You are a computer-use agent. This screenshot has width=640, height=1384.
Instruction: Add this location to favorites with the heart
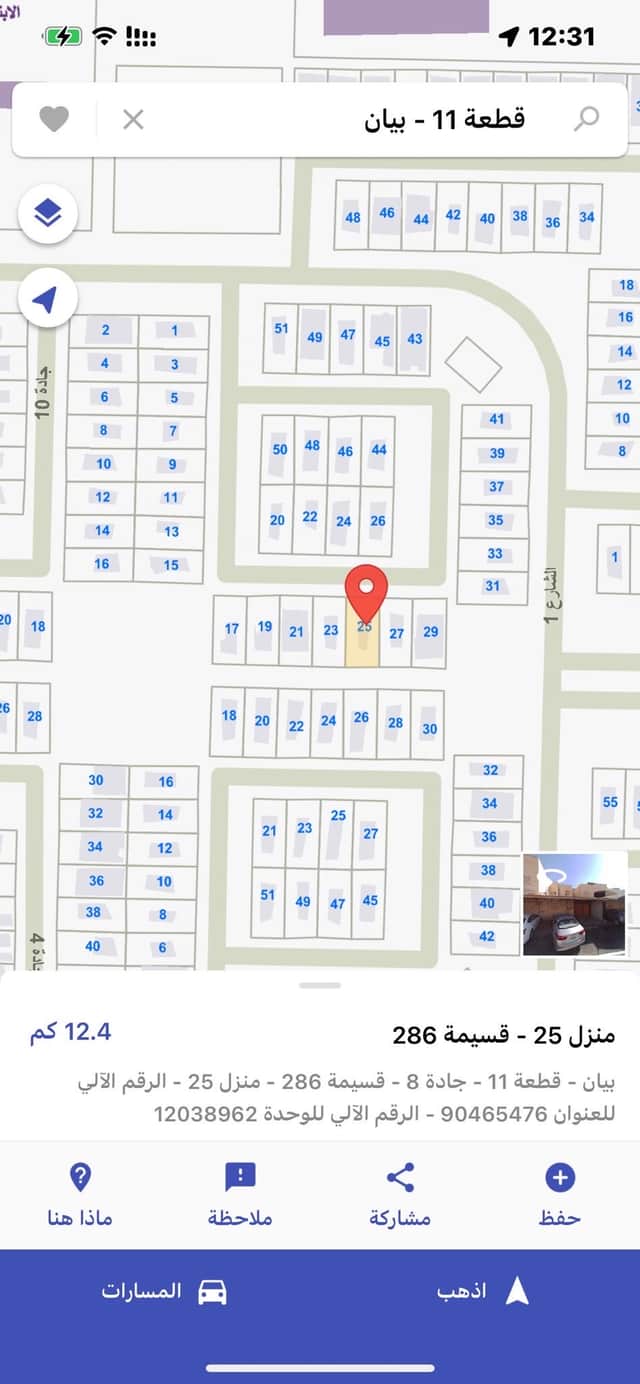tap(54, 120)
